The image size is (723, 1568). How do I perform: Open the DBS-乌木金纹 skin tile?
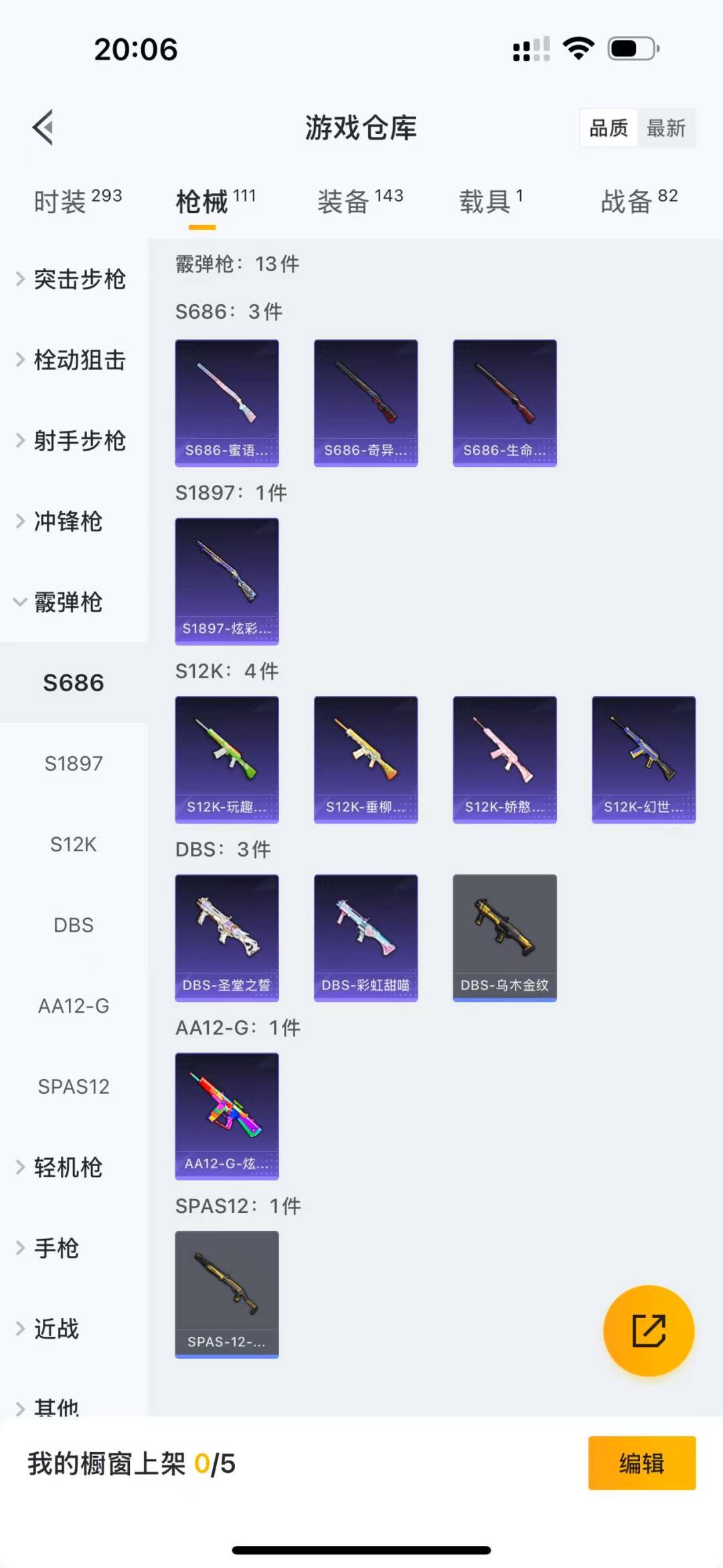505,937
